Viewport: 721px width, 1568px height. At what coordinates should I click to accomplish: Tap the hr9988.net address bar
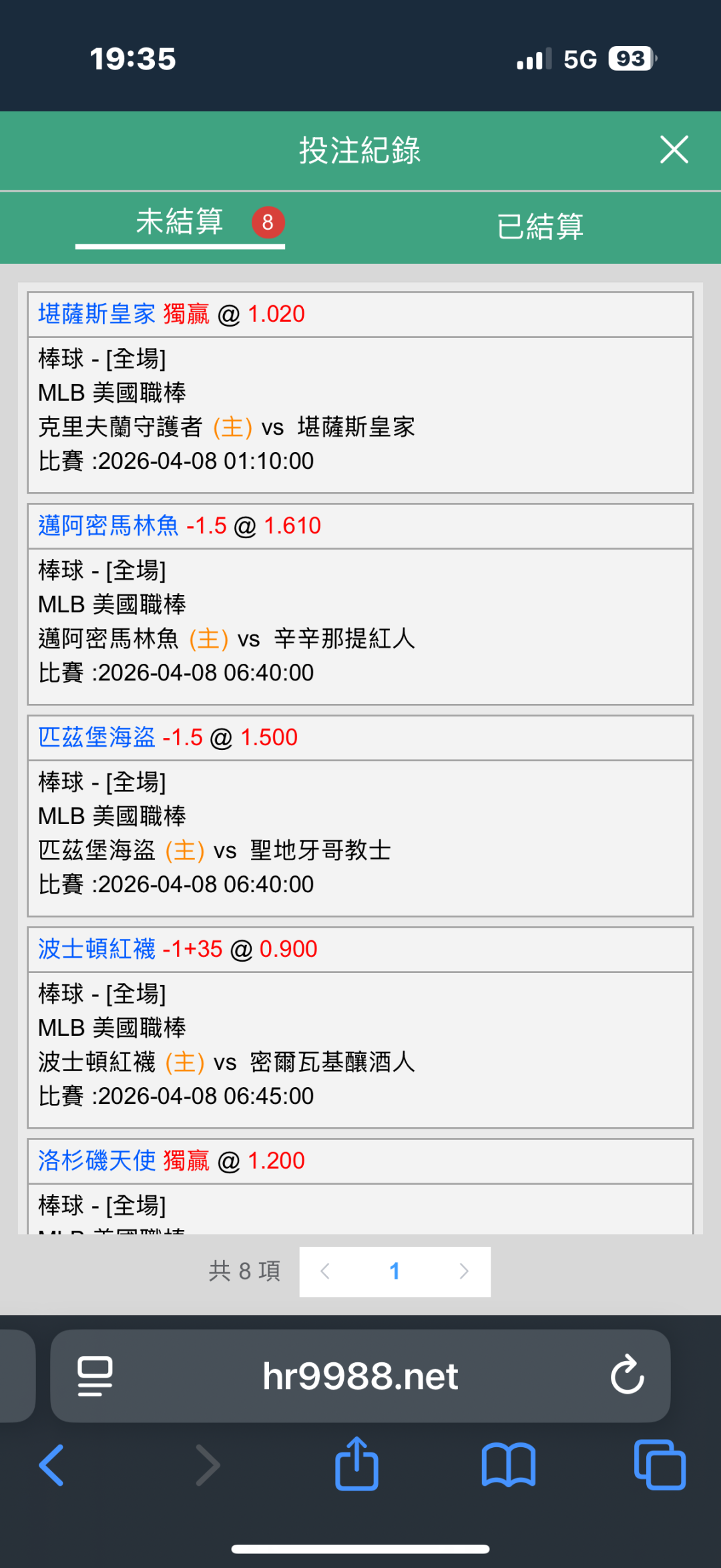[360, 1376]
